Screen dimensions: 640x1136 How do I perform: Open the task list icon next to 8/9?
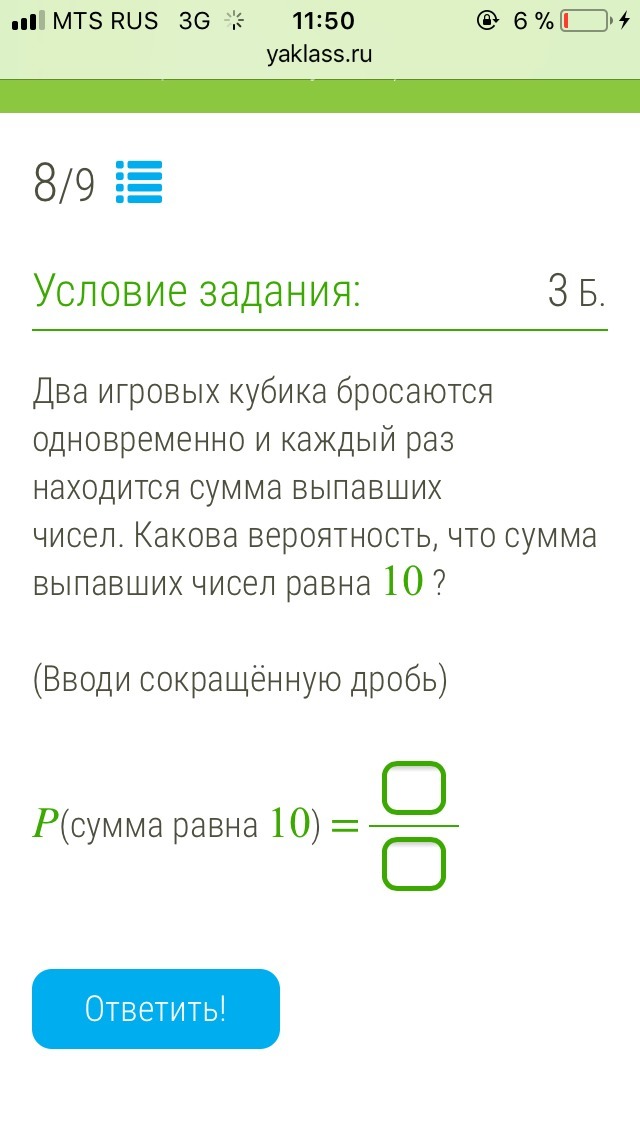(139, 182)
